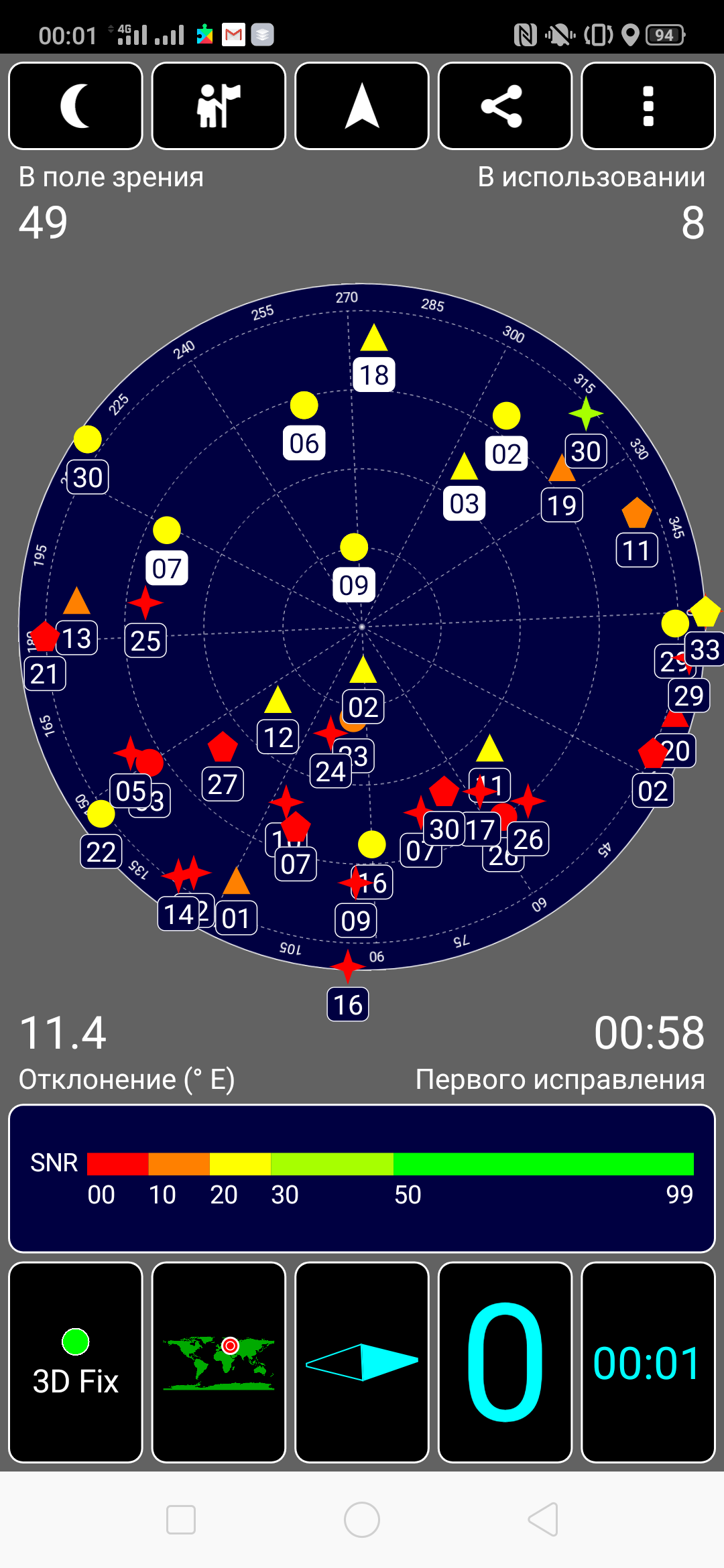
Task: Open the three-dot overflow menu
Action: click(648, 106)
